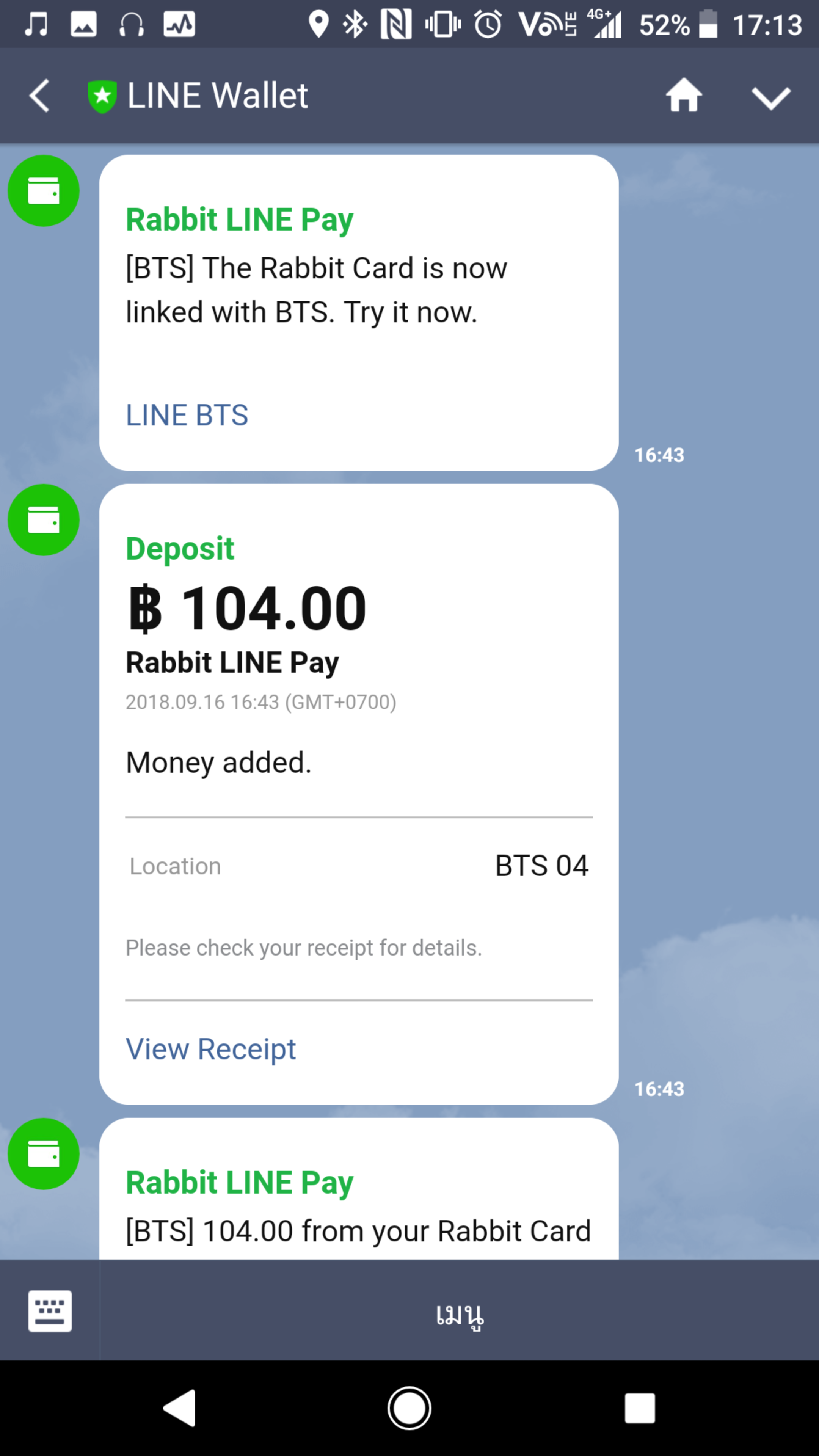Expand the dropdown arrow in header
819x1456 pixels.
[771, 97]
